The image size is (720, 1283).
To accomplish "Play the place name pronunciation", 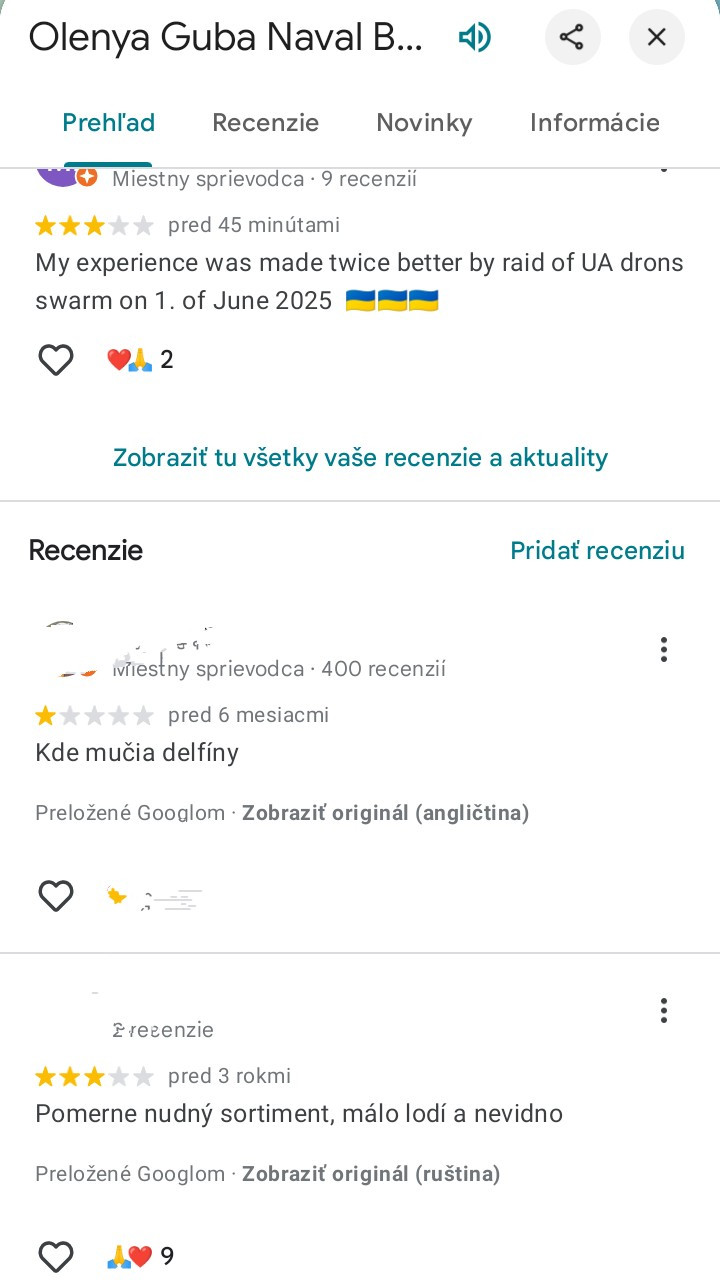I will [474, 38].
